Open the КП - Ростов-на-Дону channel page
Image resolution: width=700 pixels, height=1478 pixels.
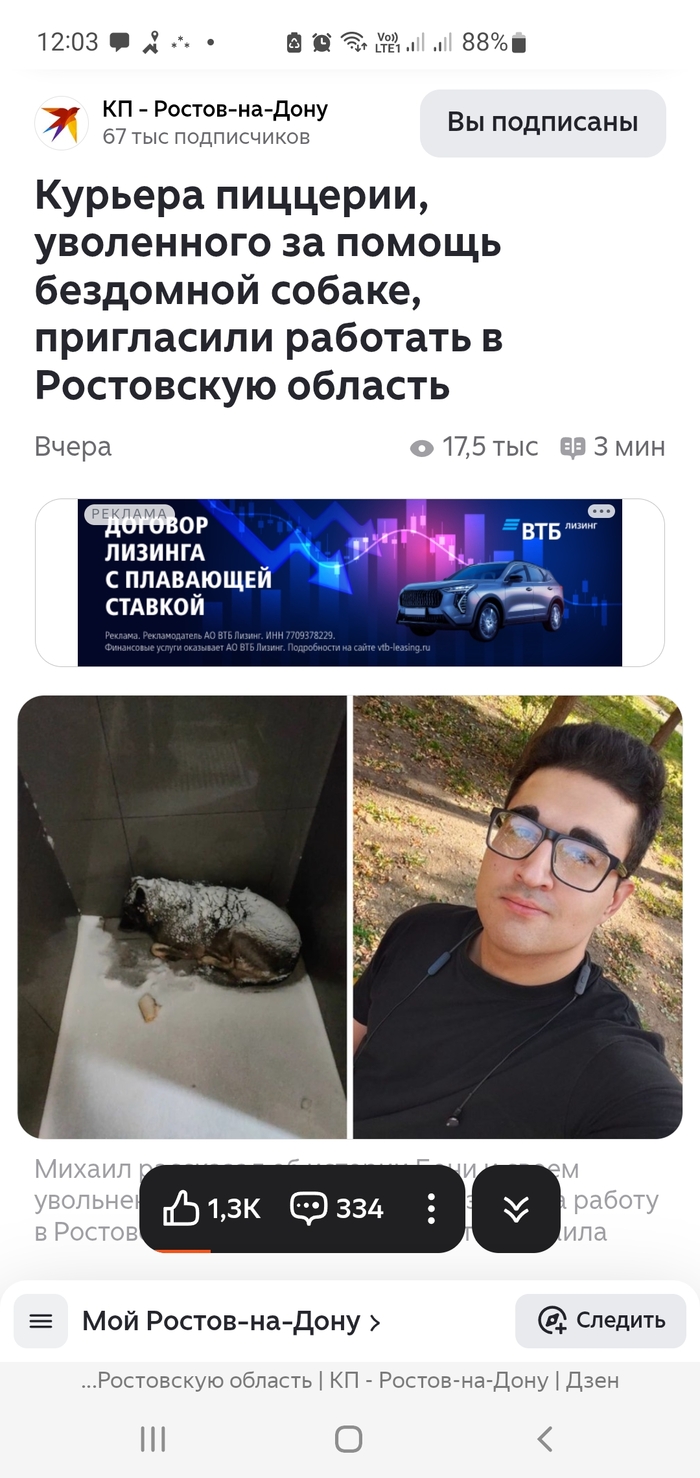coord(214,110)
